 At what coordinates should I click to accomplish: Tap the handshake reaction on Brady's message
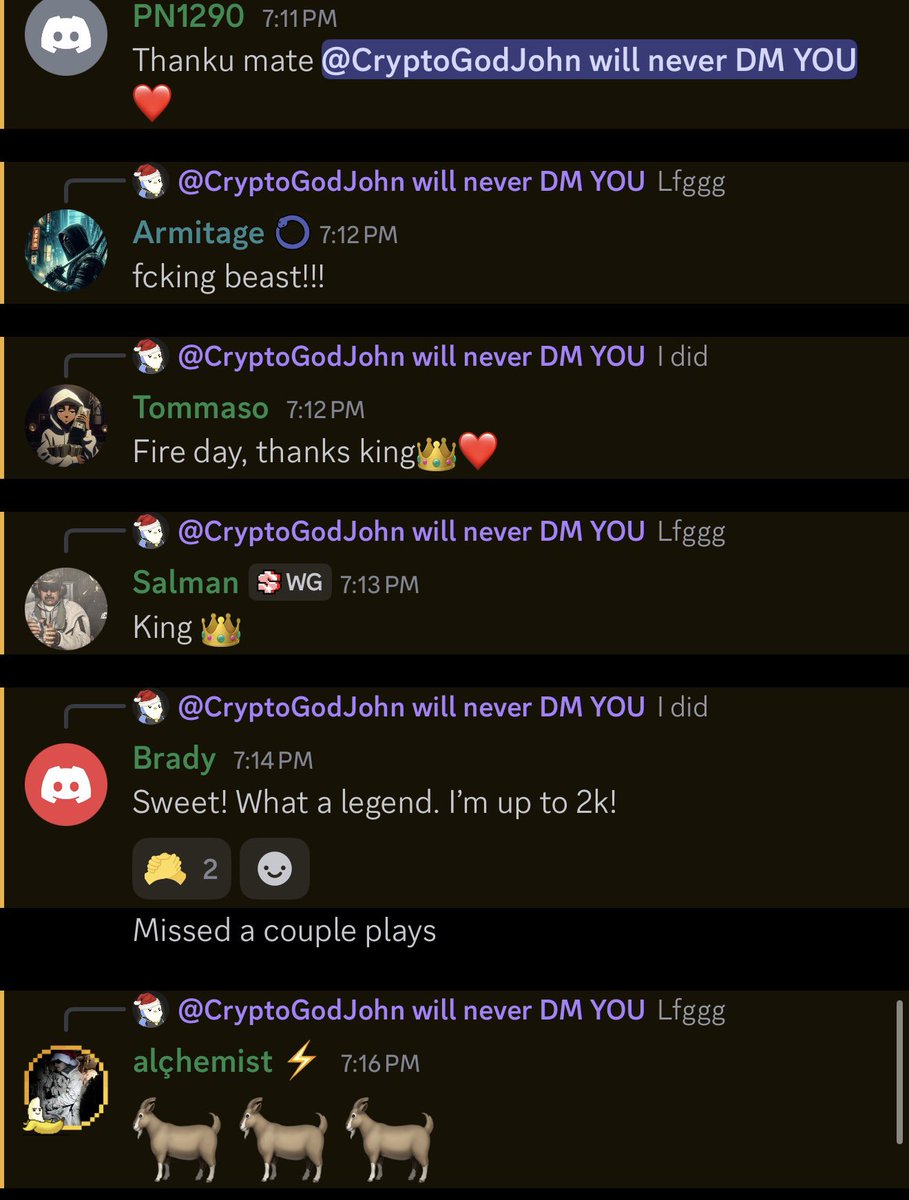tap(181, 868)
